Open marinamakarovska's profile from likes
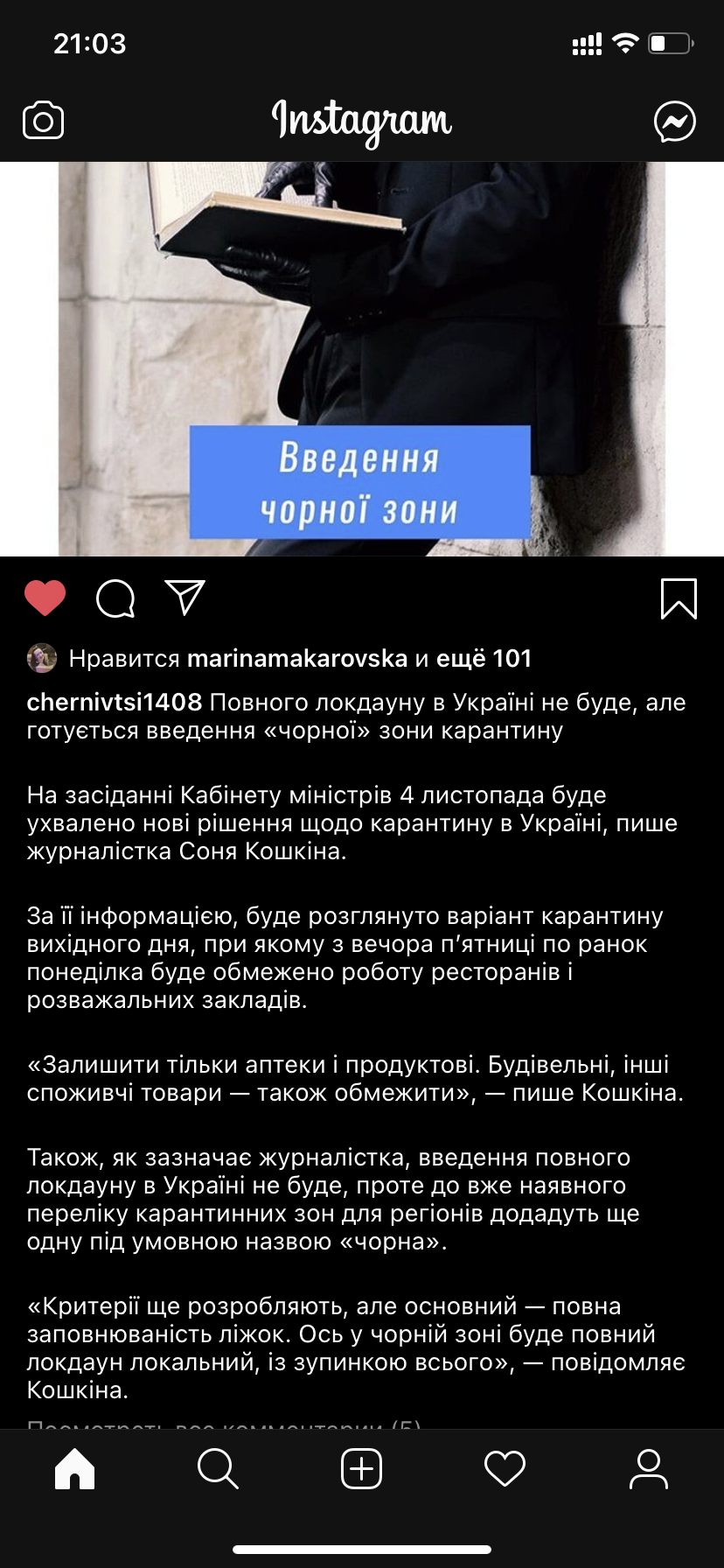Screen dimensions: 724x1568 (x=297, y=658)
